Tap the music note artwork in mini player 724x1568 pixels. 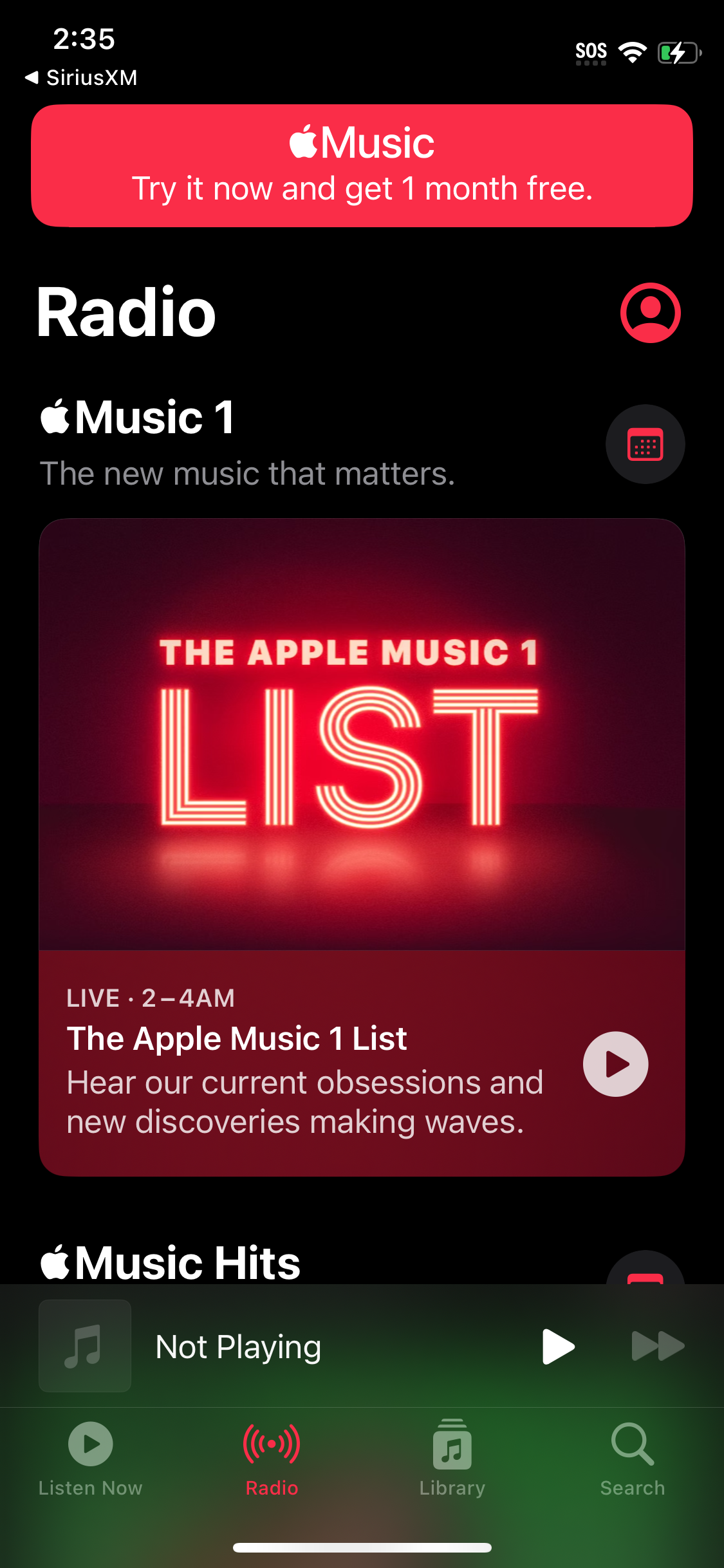pyautogui.click(x=84, y=1345)
